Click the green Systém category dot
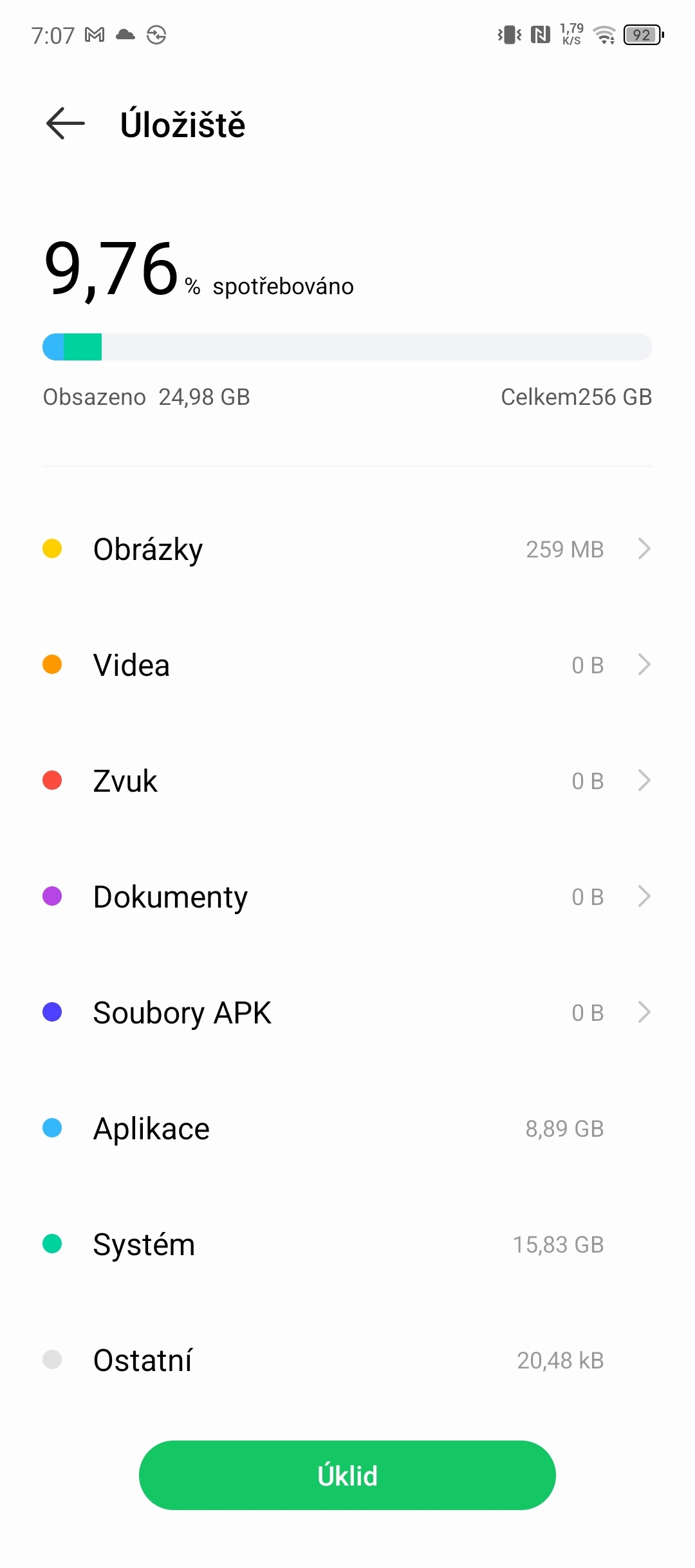 52,1244
